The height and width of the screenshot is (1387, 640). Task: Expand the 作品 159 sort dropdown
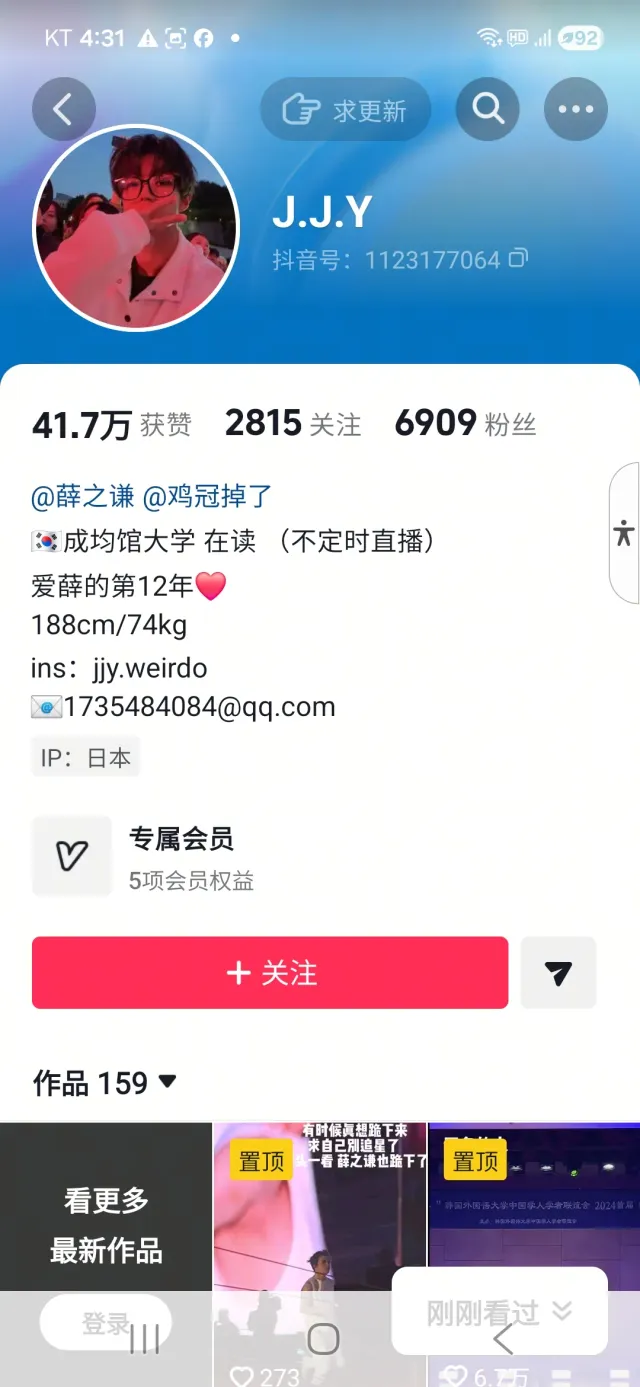[x=105, y=1083]
